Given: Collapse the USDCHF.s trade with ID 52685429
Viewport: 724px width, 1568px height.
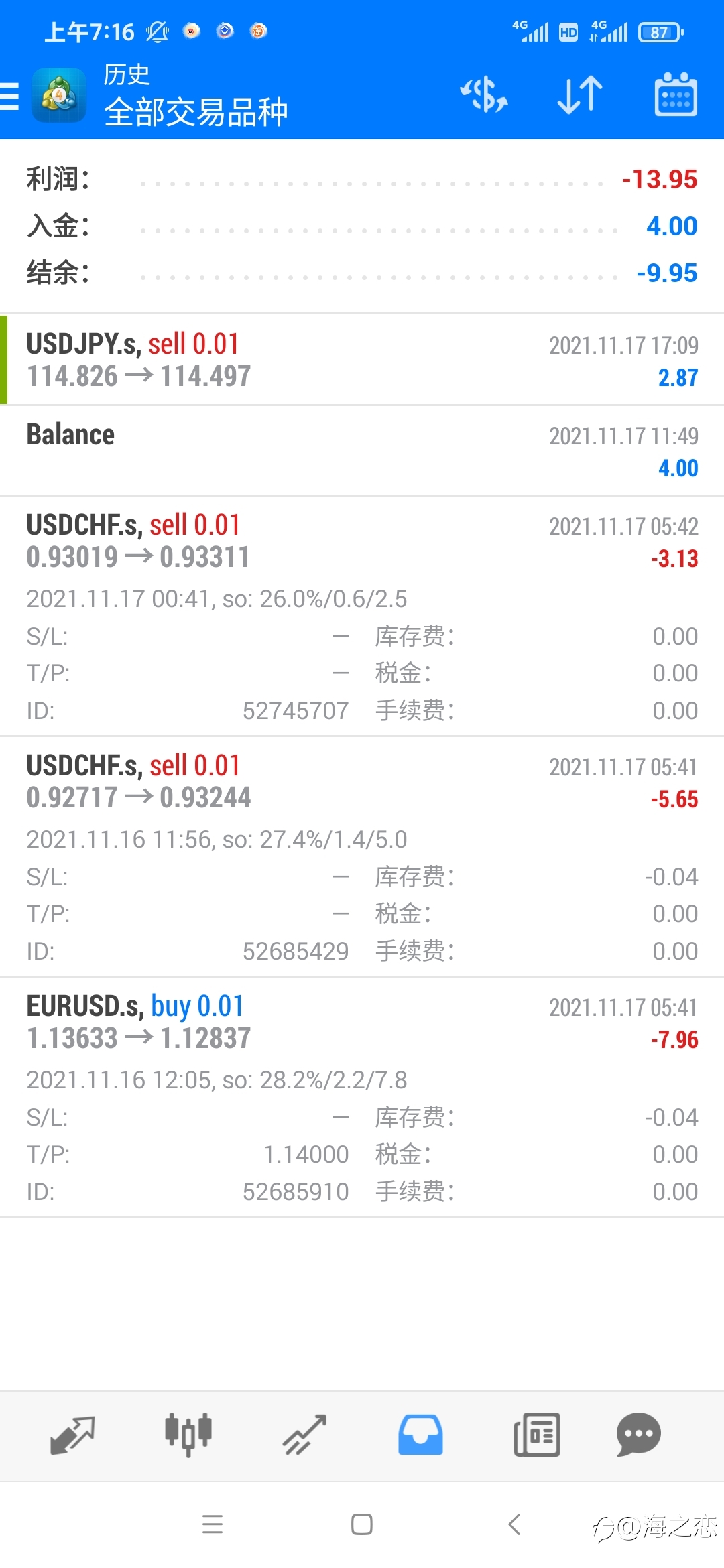Looking at the screenshot, I should click(362, 856).
